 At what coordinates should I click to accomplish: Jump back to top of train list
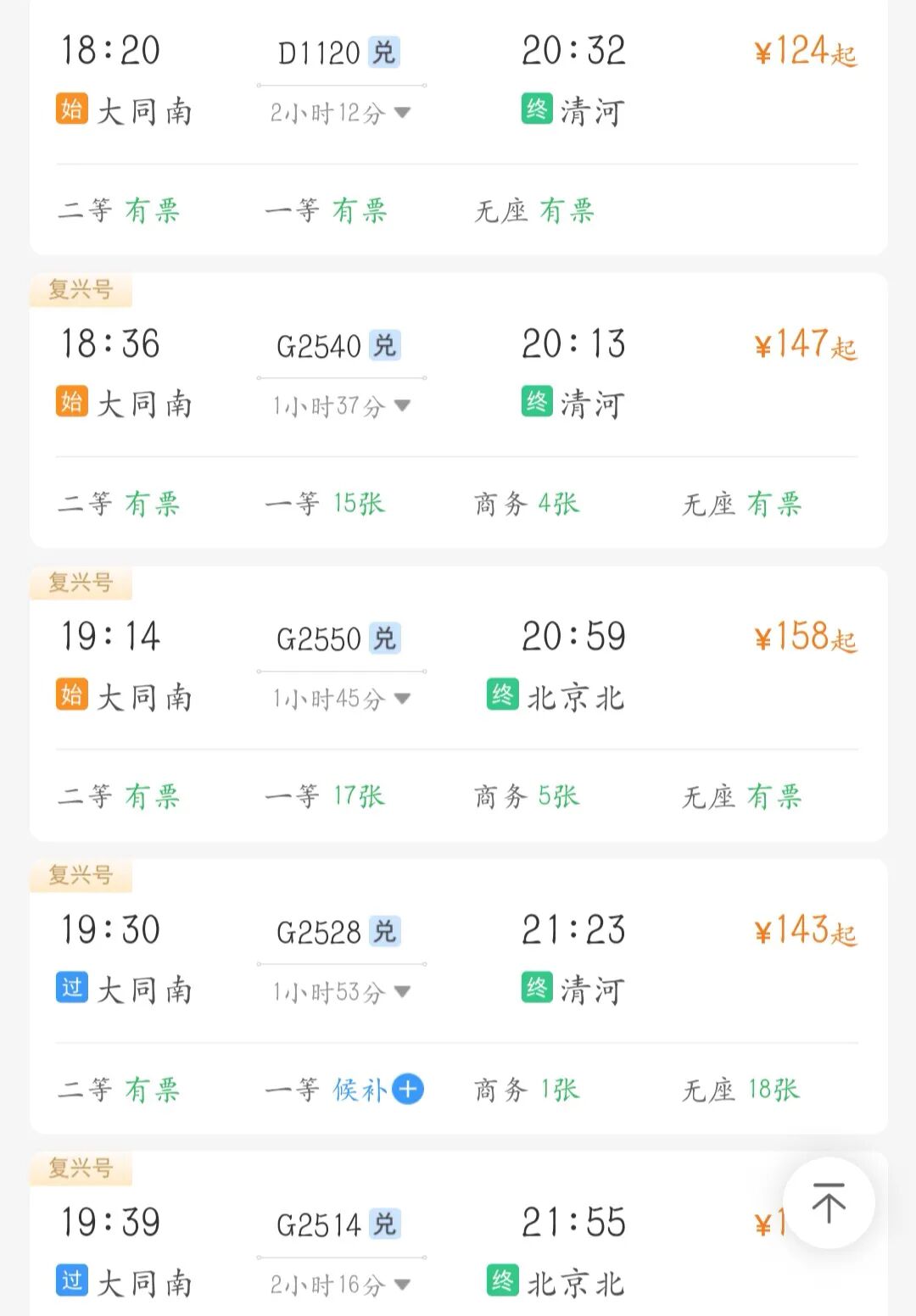[829, 1202]
